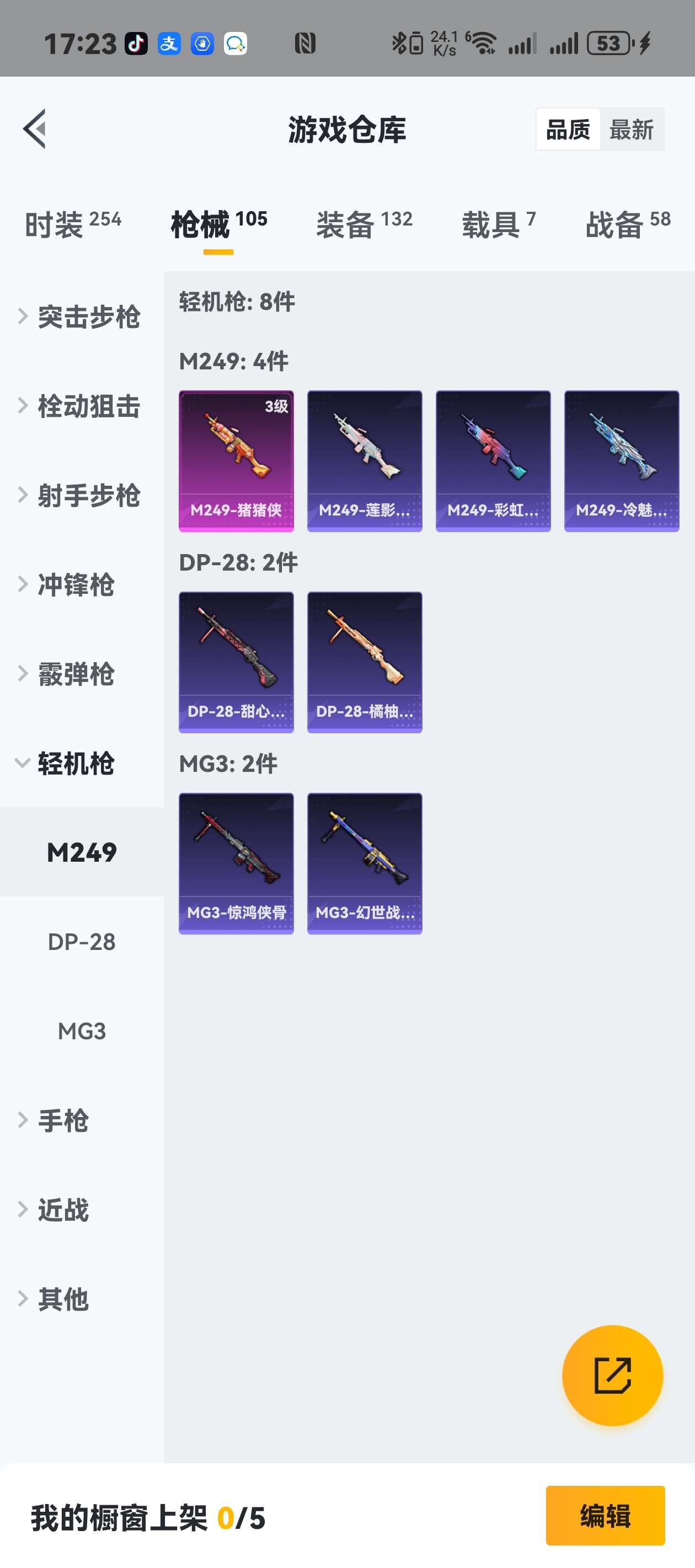View the M249-彩虹 skin tile
The height and width of the screenshot is (1568, 695).
point(493,461)
